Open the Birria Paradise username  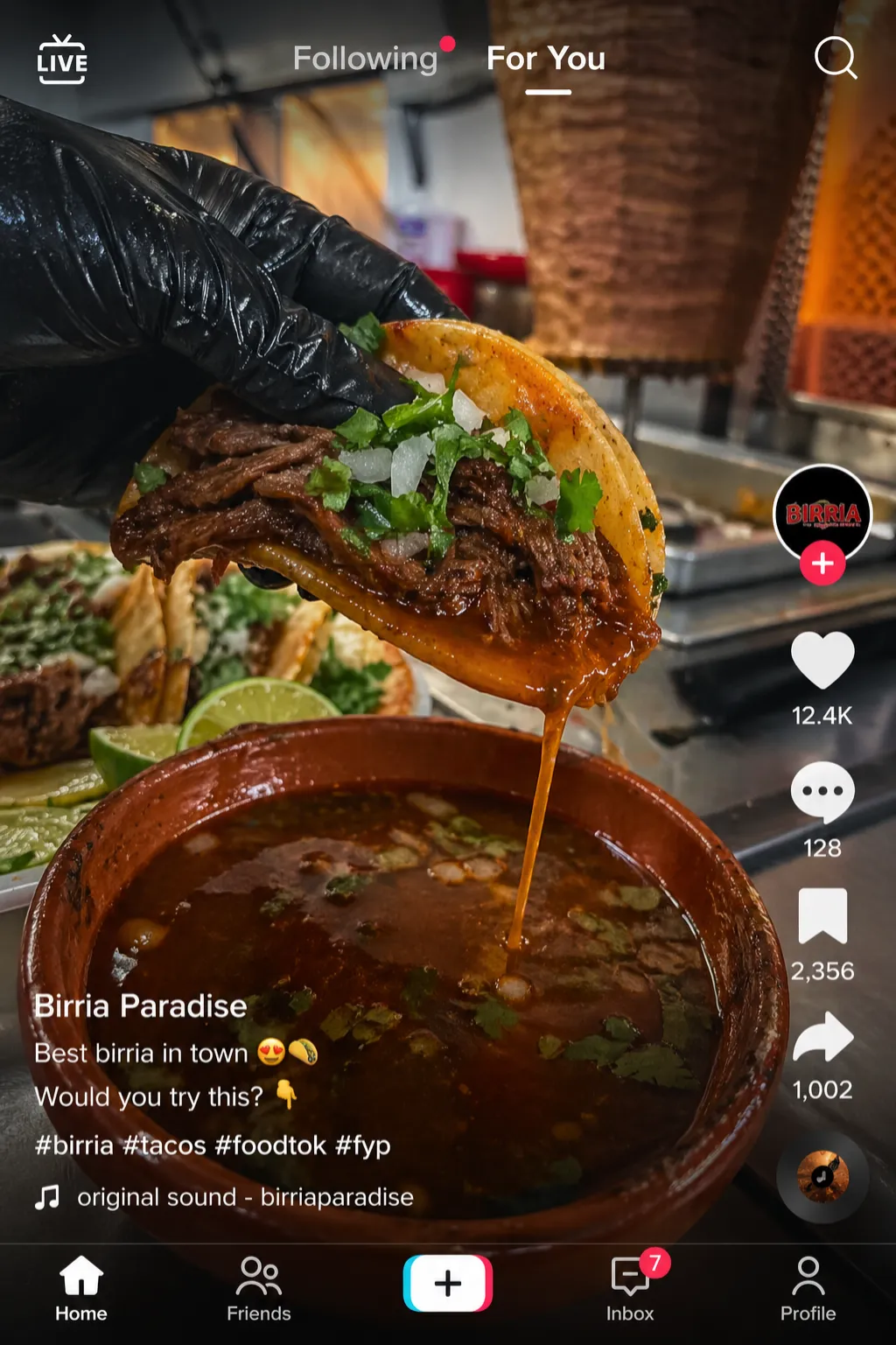click(x=140, y=1006)
